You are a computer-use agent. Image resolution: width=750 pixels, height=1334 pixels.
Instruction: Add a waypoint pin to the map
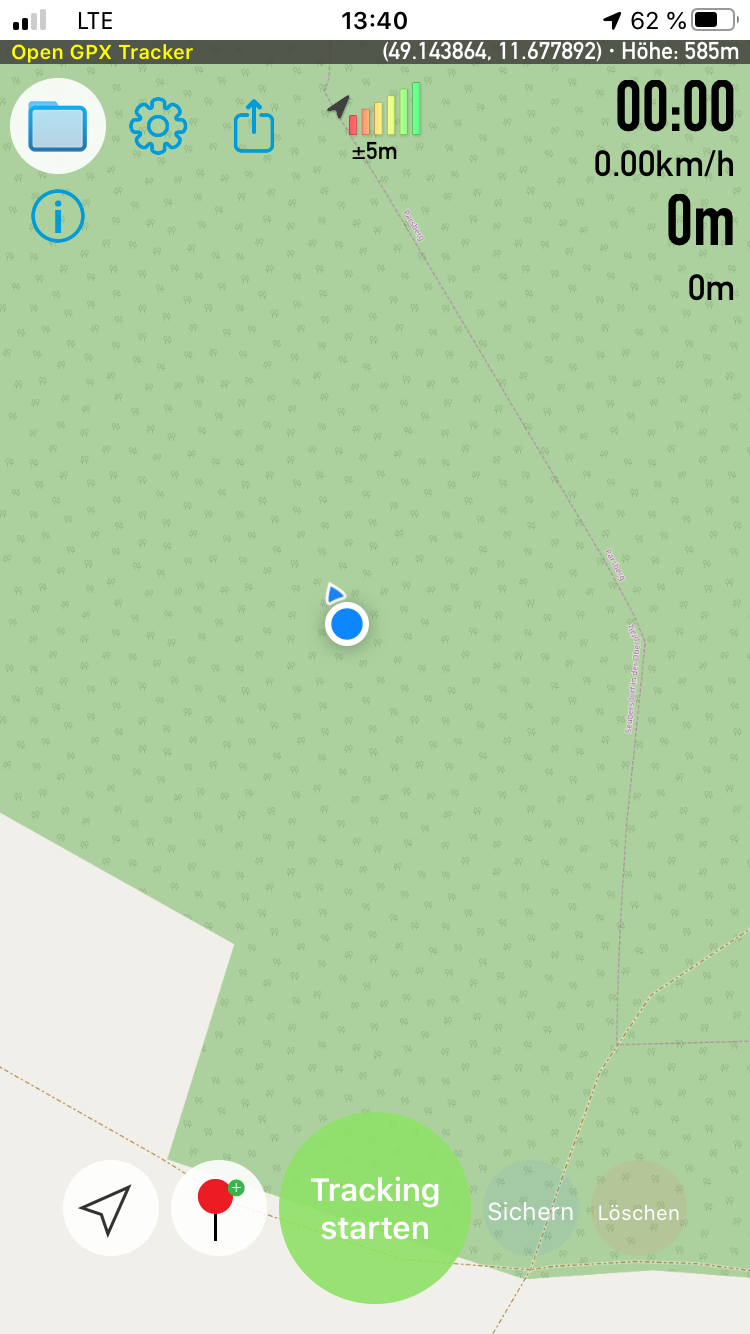coord(218,1208)
